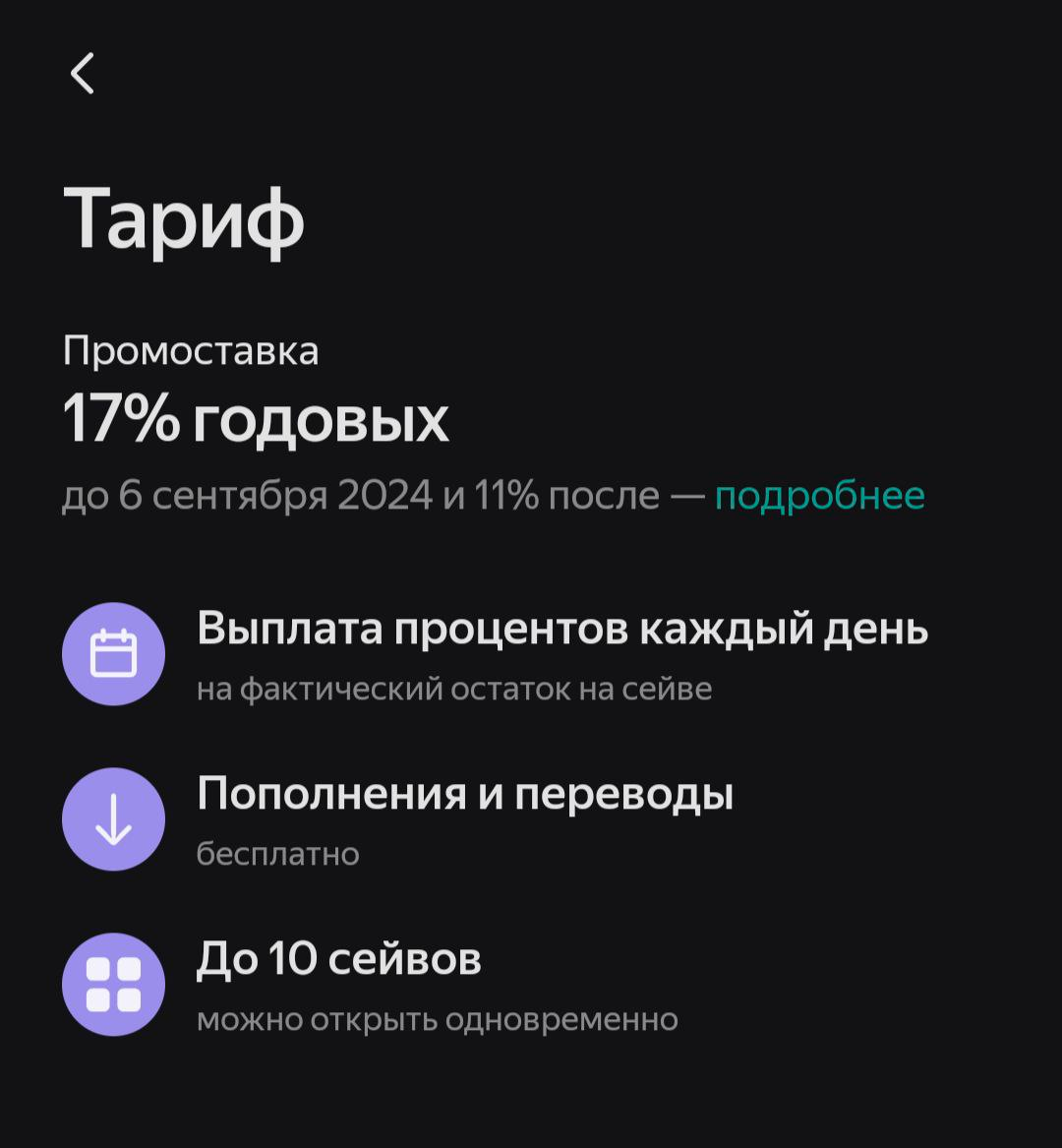
Task: Click the back chevron at the top
Action: tap(84, 74)
